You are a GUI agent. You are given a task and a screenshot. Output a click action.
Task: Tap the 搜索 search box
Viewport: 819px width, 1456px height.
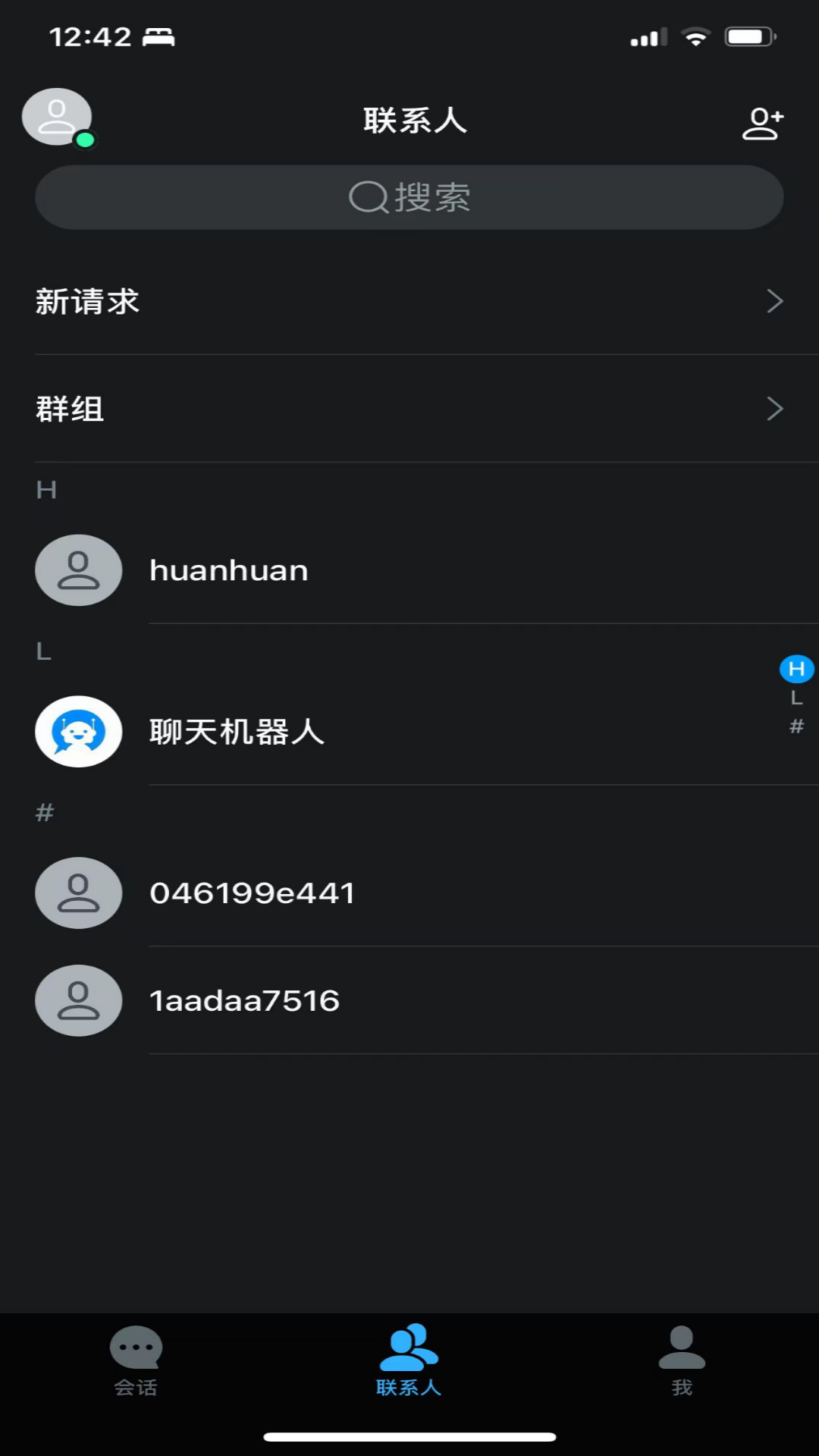[409, 197]
